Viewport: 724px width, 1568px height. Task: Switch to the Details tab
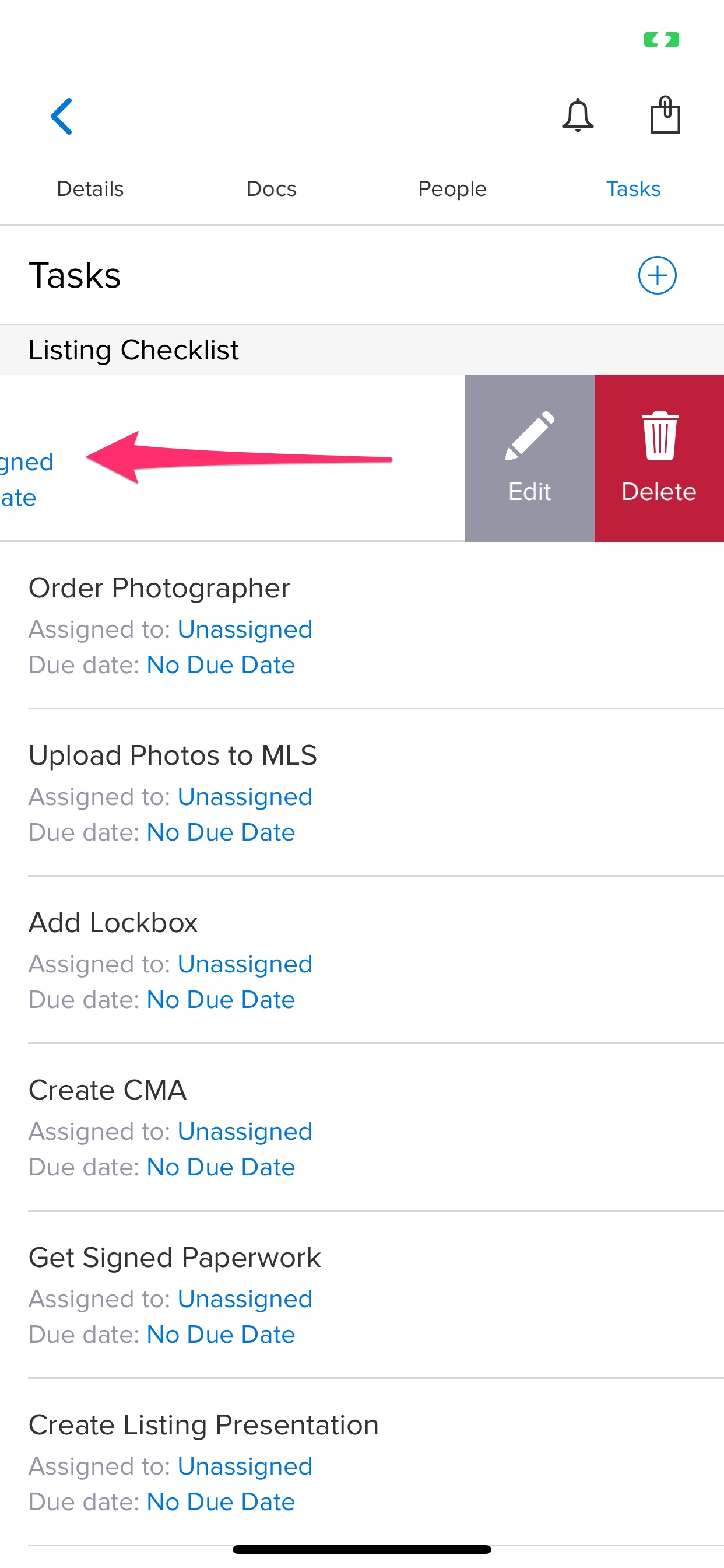pos(89,188)
